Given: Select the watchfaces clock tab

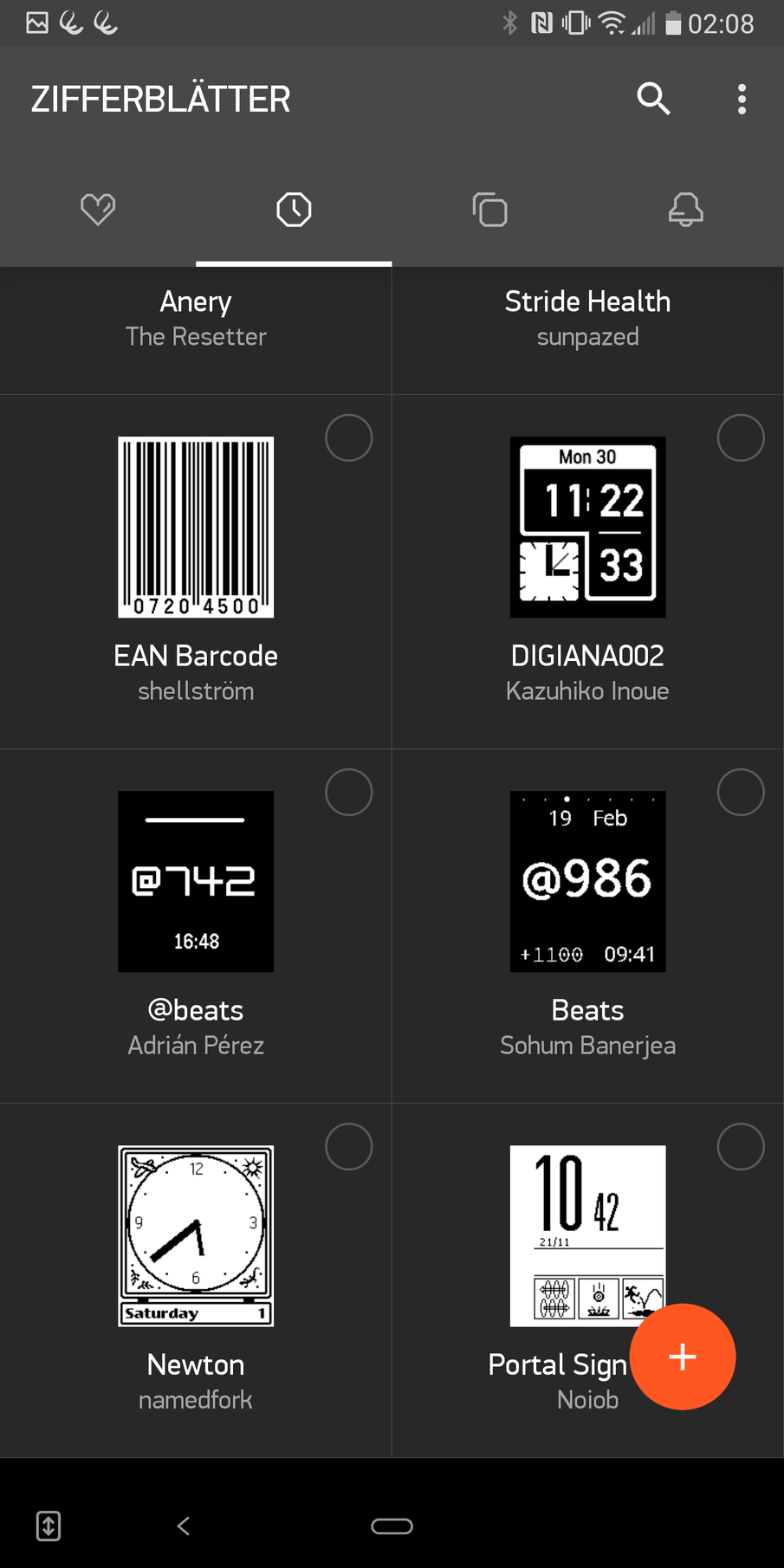Looking at the screenshot, I should point(294,210).
